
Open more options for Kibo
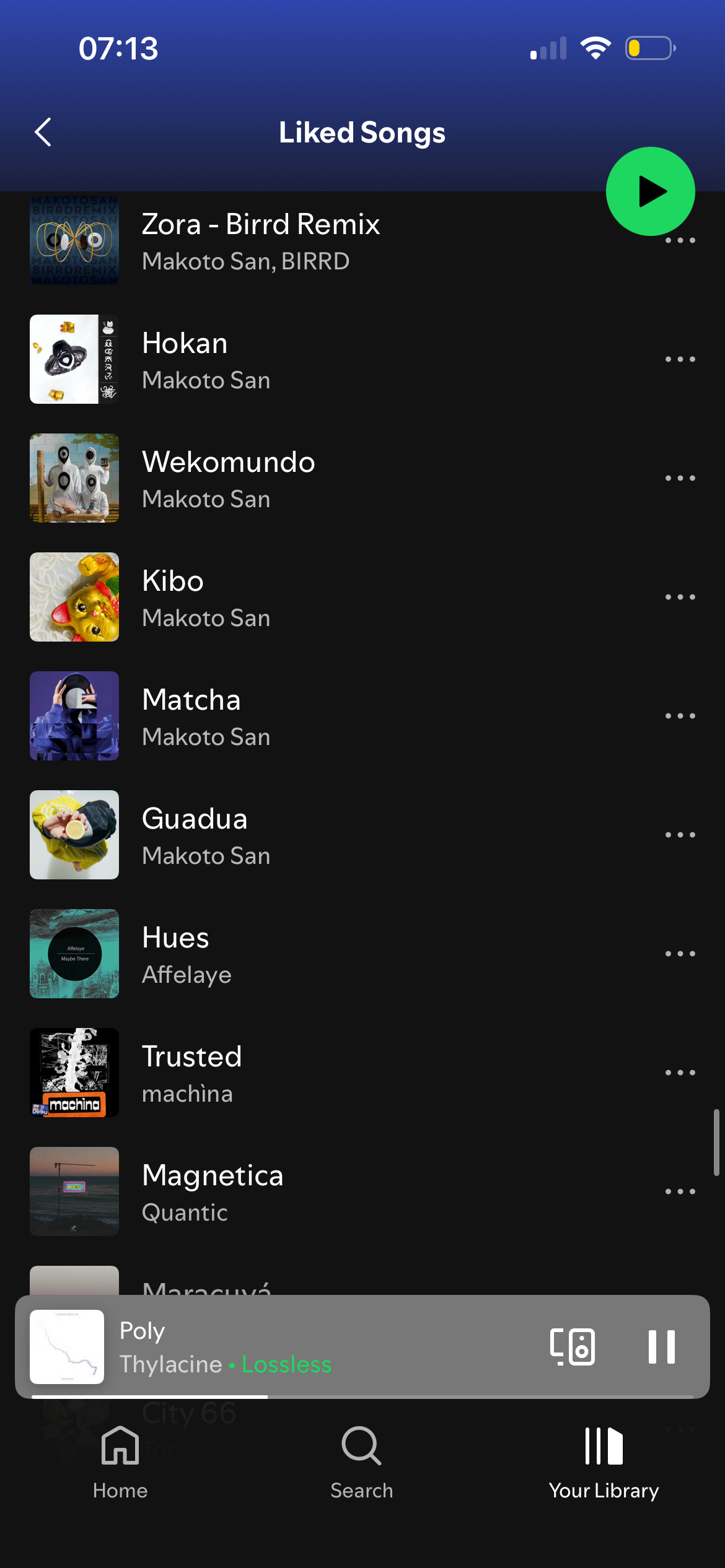(680, 598)
